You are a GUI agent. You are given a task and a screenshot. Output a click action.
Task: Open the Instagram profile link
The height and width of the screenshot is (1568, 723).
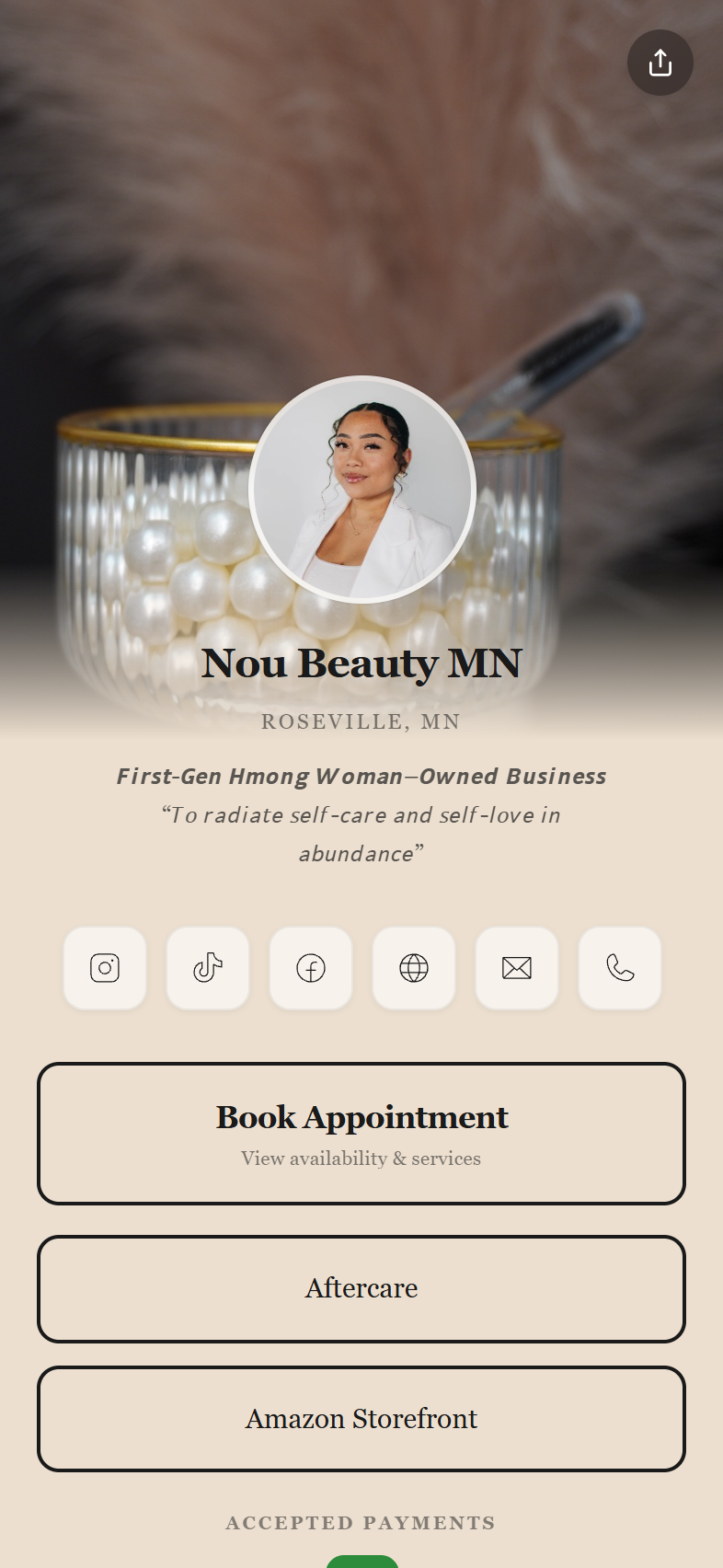tap(105, 968)
